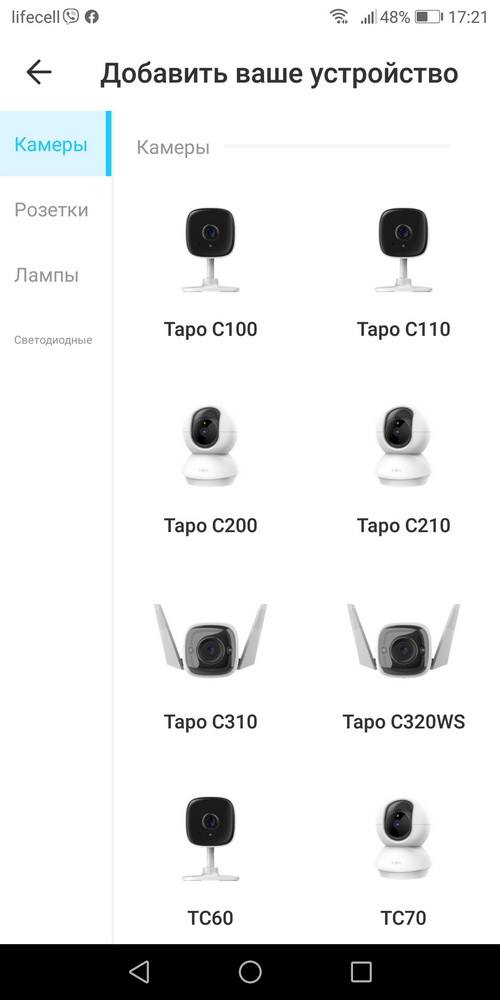500x1000 pixels.
Task: Tap the system home button
Action: pyautogui.click(x=250, y=971)
